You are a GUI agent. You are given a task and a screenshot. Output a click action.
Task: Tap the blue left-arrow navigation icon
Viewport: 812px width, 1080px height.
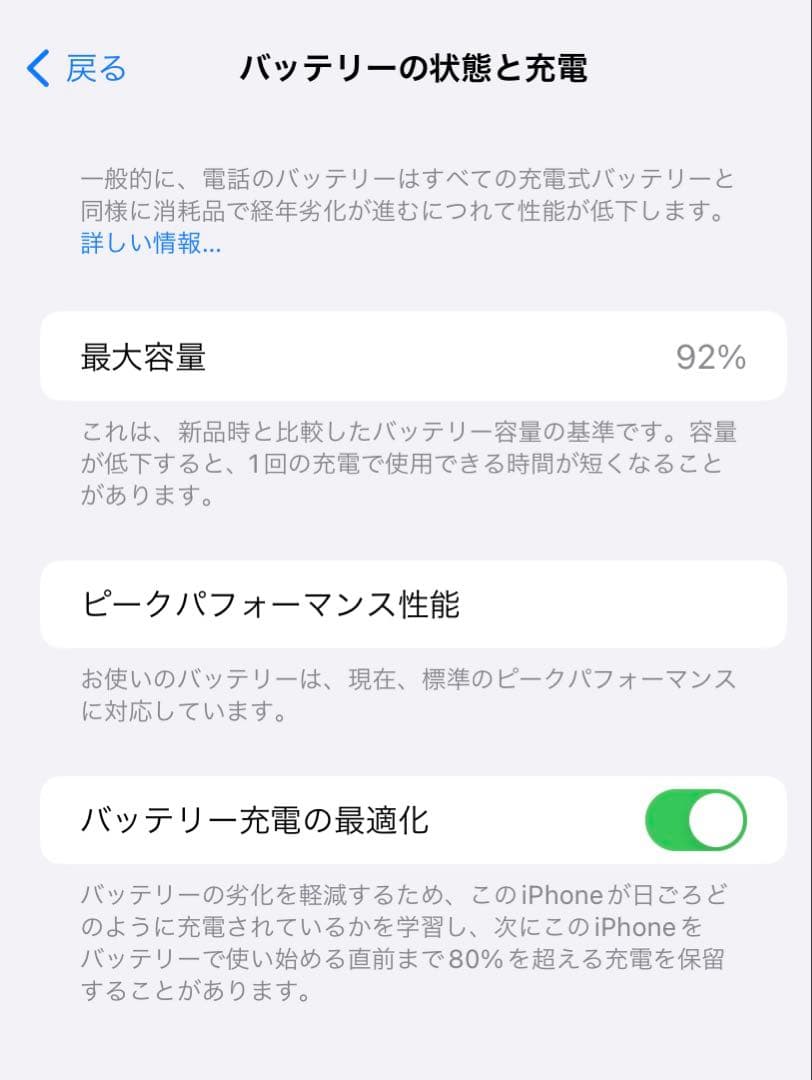click(37, 68)
